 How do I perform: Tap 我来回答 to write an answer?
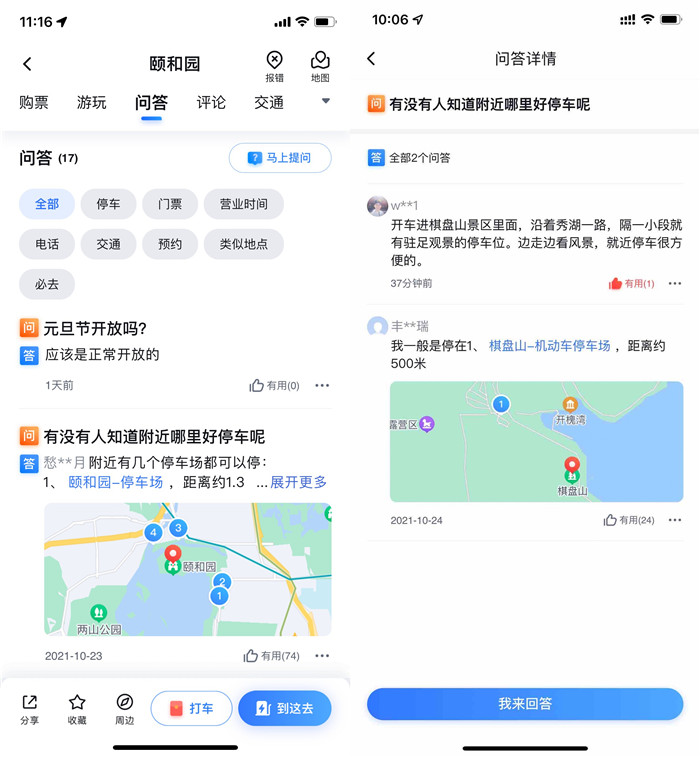click(x=525, y=704)
